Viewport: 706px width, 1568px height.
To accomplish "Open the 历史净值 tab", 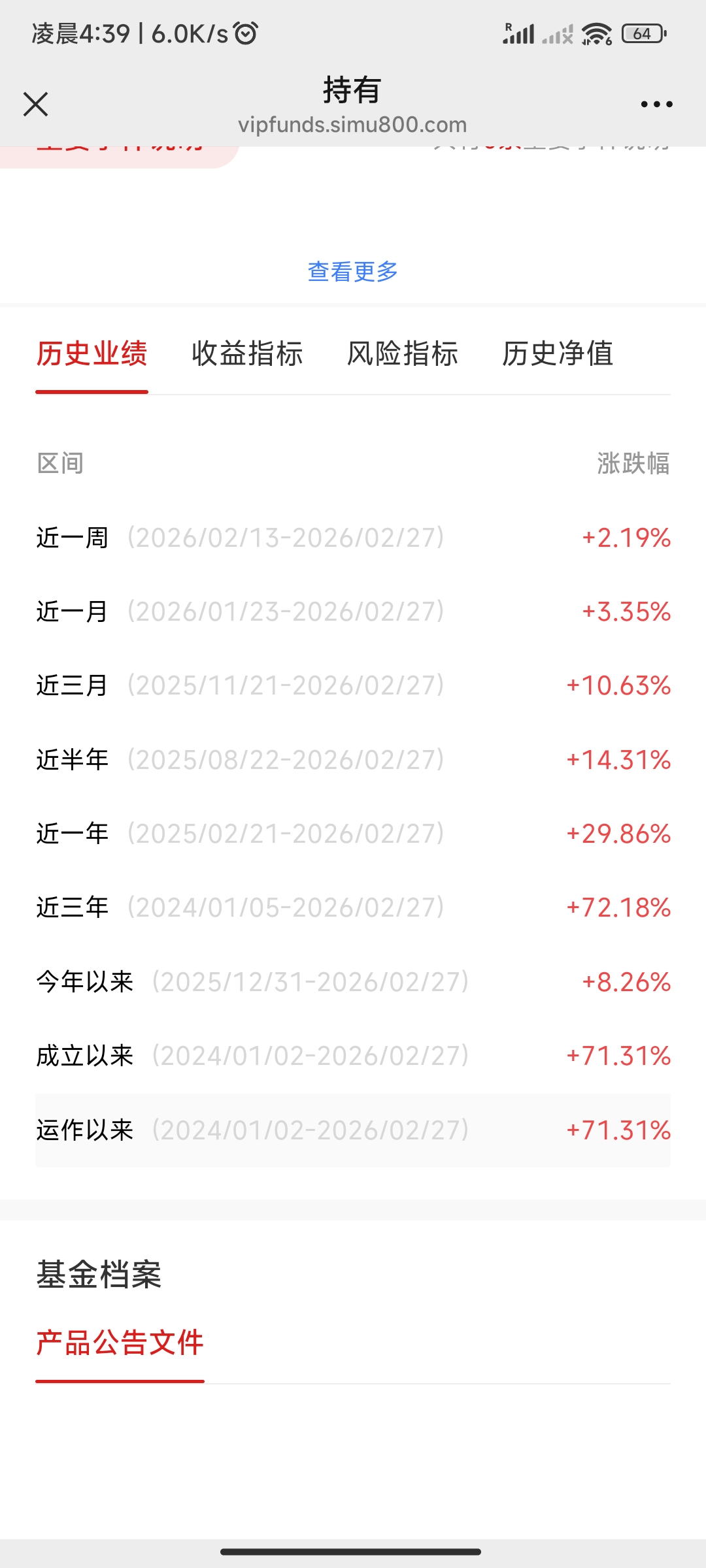I will tap(558, 354).
